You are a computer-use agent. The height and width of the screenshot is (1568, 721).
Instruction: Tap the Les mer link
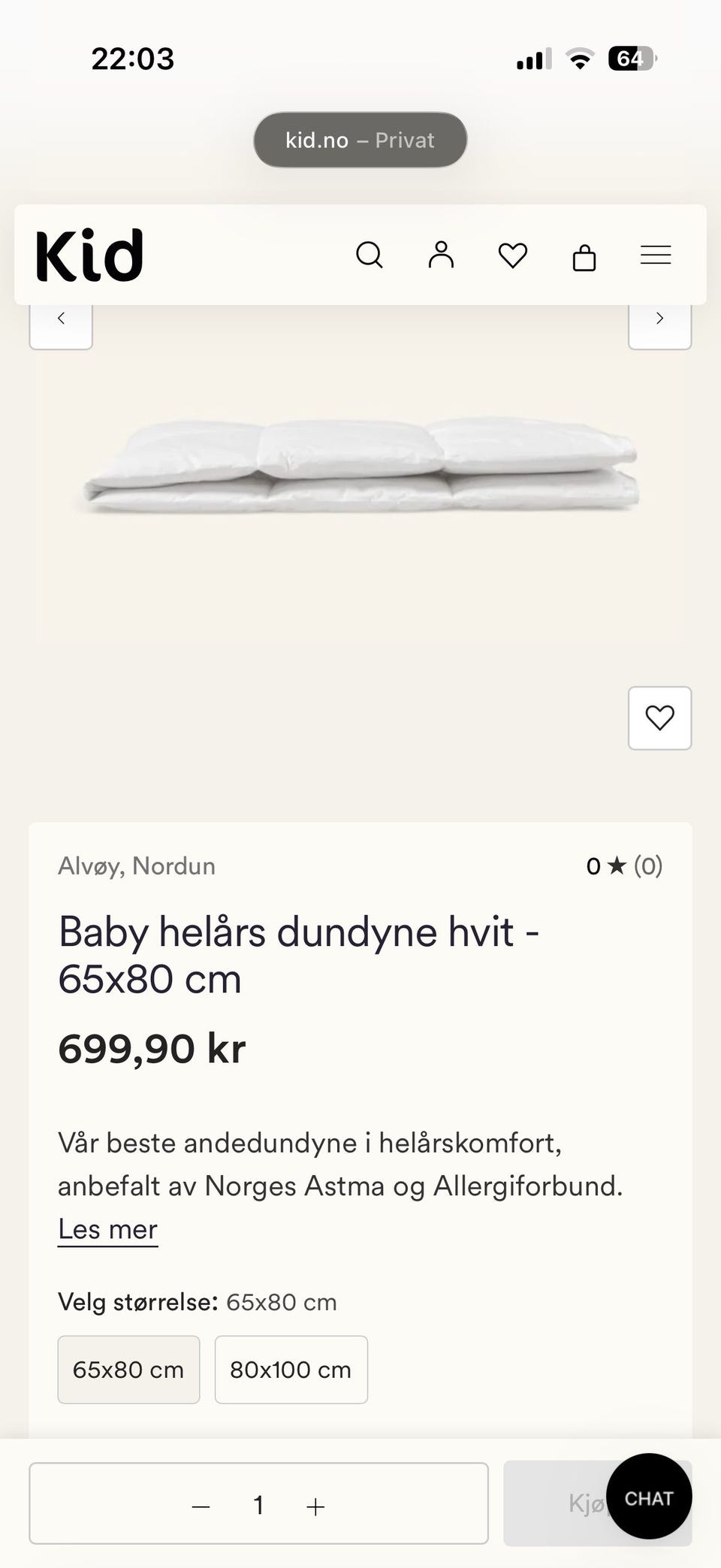pyautogui.click(x=107, y=1229)
